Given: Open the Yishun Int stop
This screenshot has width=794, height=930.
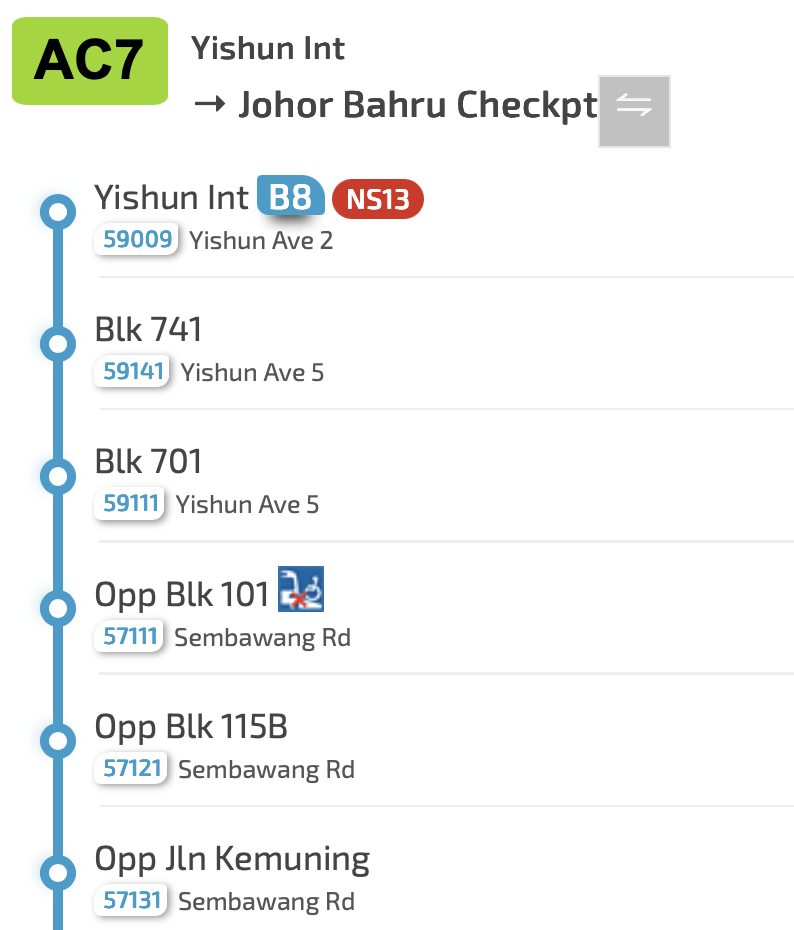Looking at the screenshot, I should pyautogui.click(x=172, y=198).
